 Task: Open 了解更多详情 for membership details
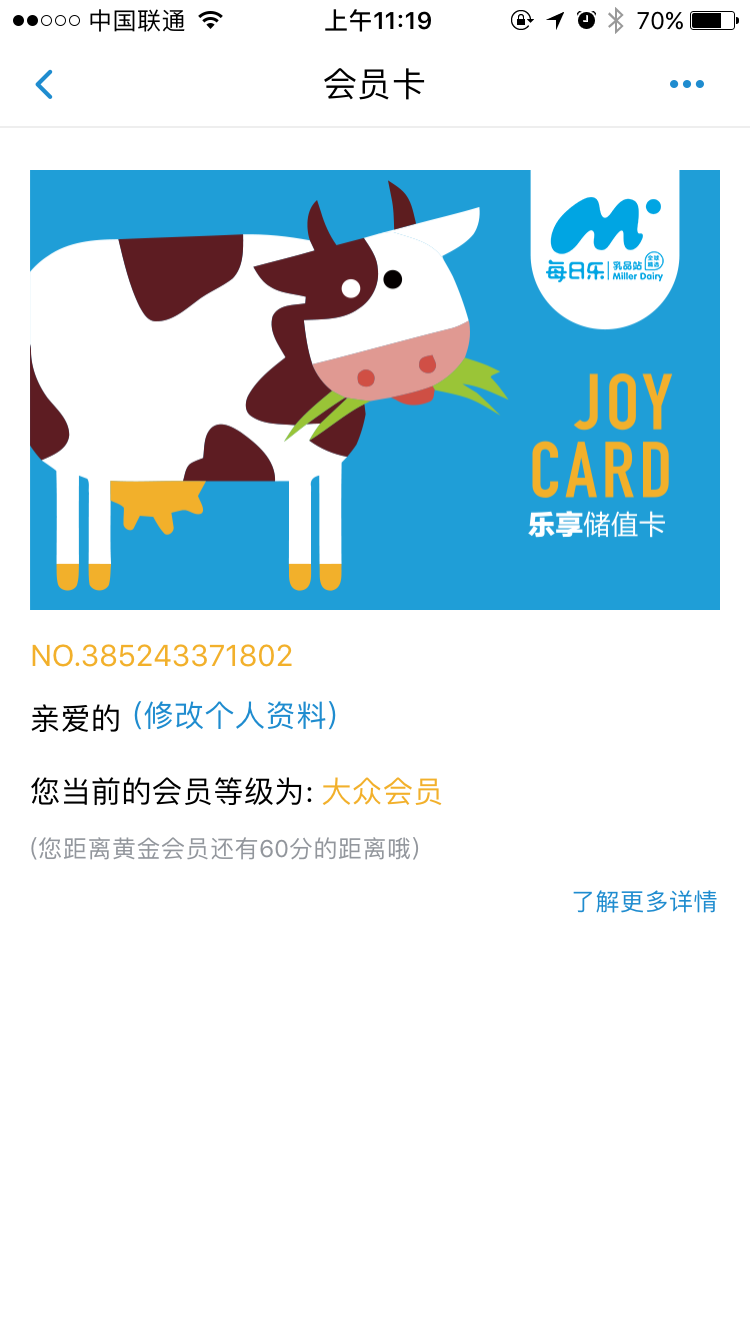(645, 902)
